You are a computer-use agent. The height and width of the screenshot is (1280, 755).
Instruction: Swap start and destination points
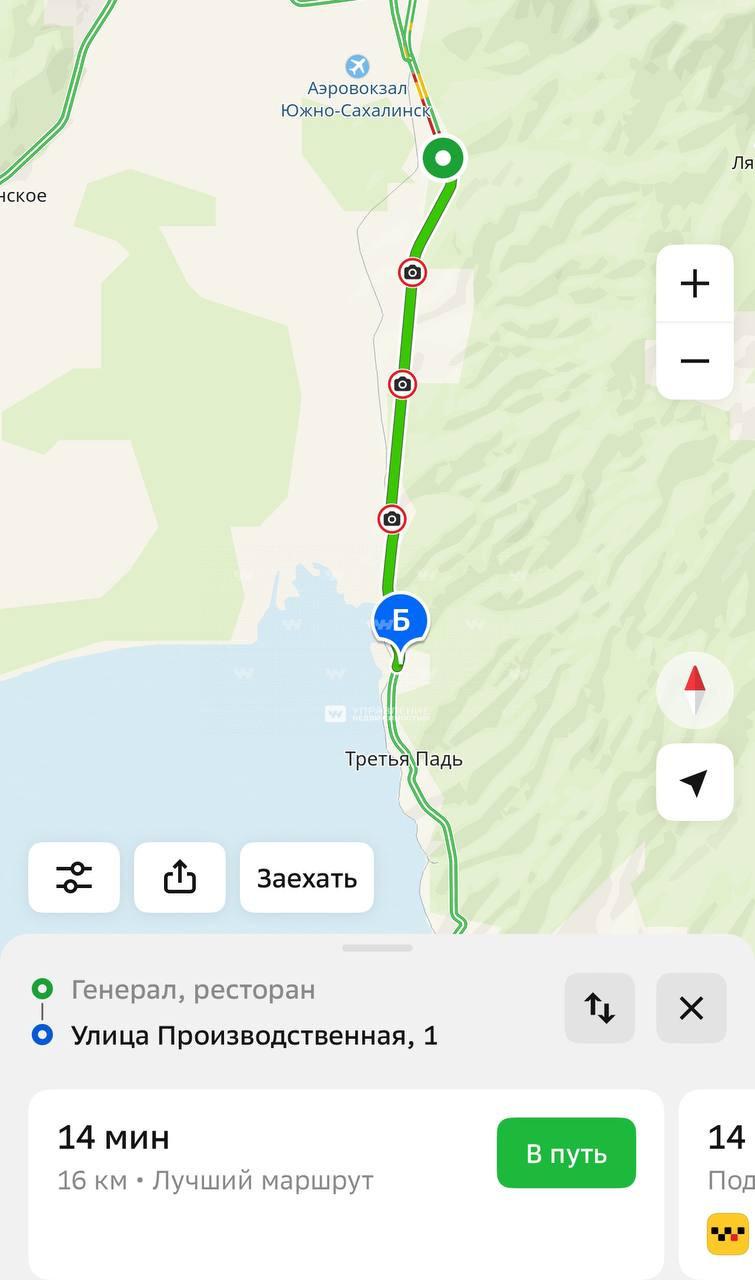tap(600, 1008)
